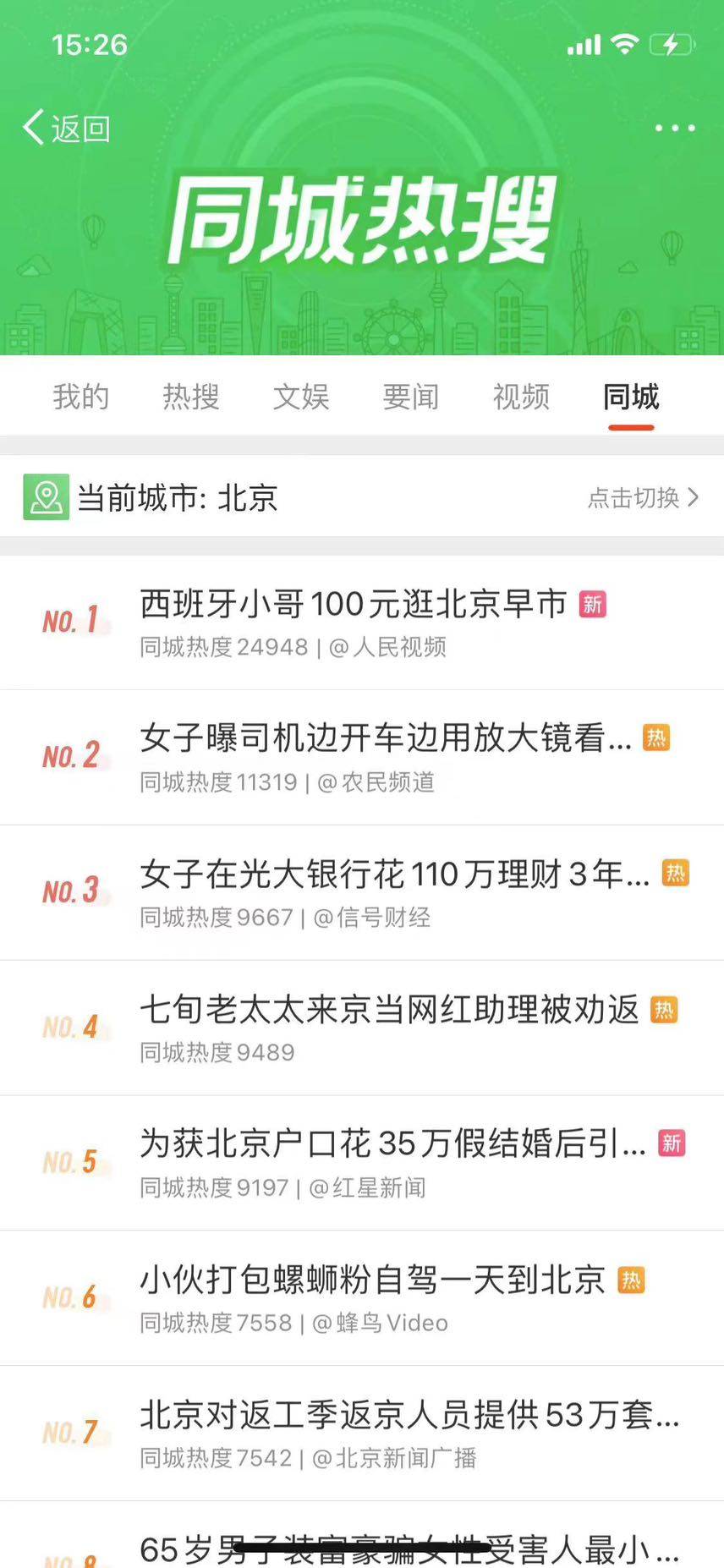Open the three-dot overflow menu
This screenshot has width=724, height=1568.
pyautogui.click(x=674, y=129)
